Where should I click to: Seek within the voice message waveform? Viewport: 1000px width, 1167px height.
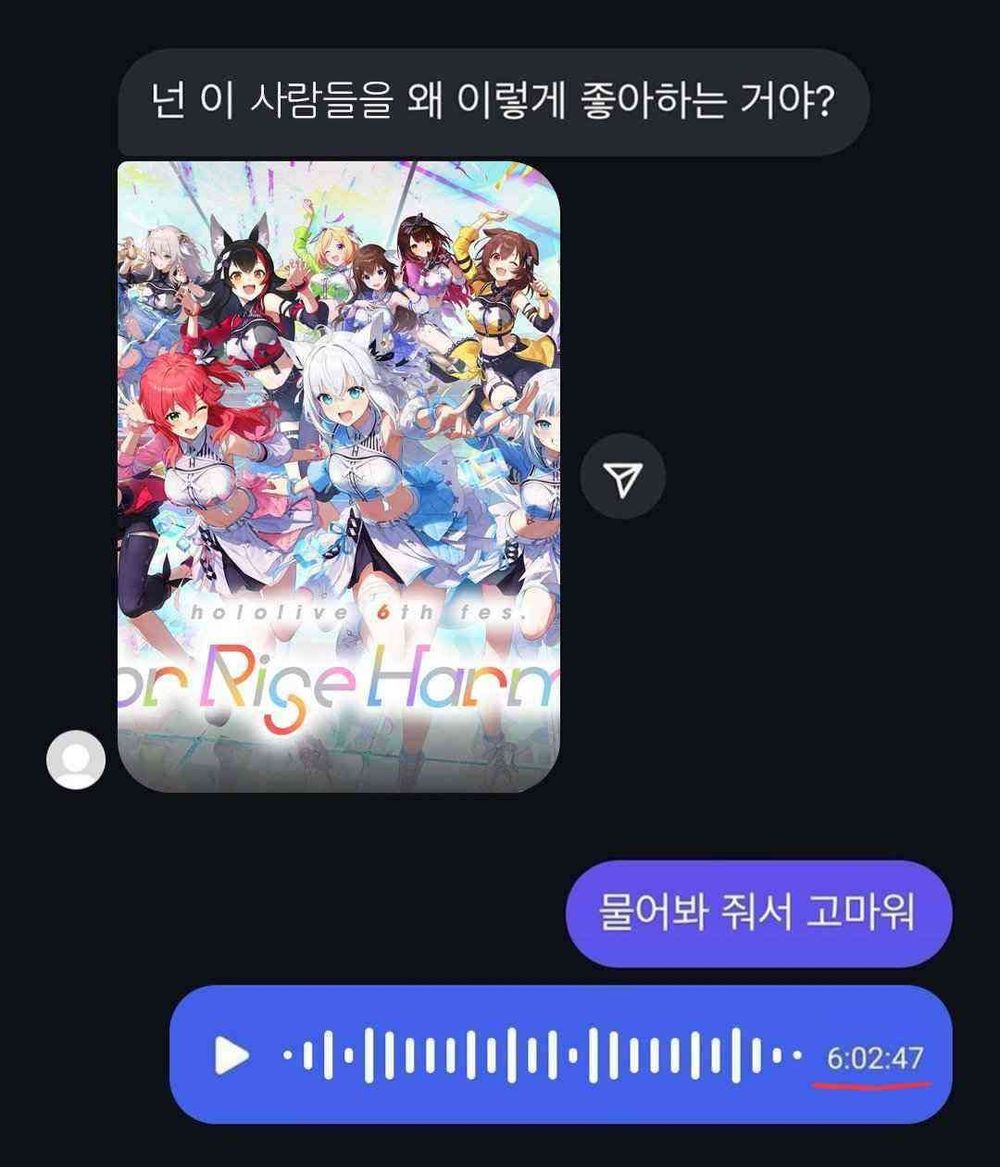pyautogui.click(x=540, y=1055)
